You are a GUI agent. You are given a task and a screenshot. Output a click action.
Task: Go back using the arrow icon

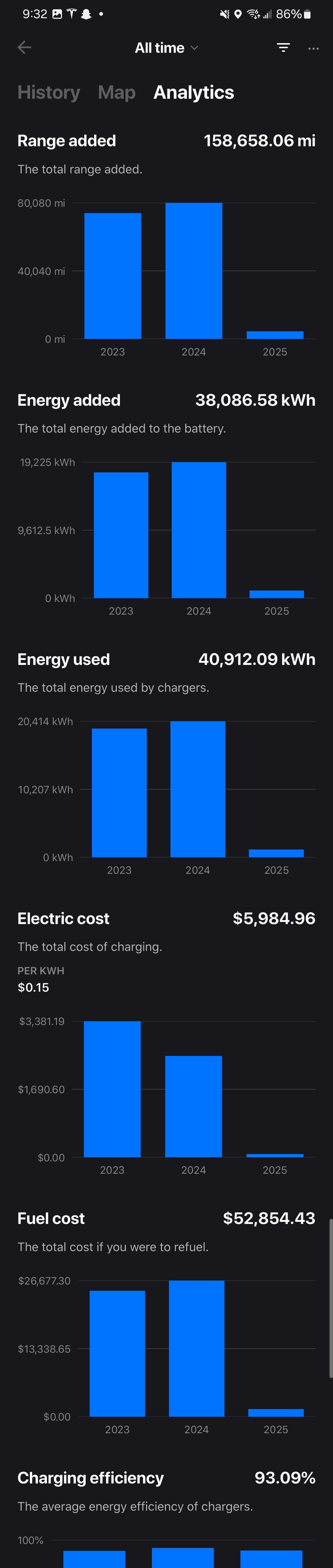coord(24,48)
